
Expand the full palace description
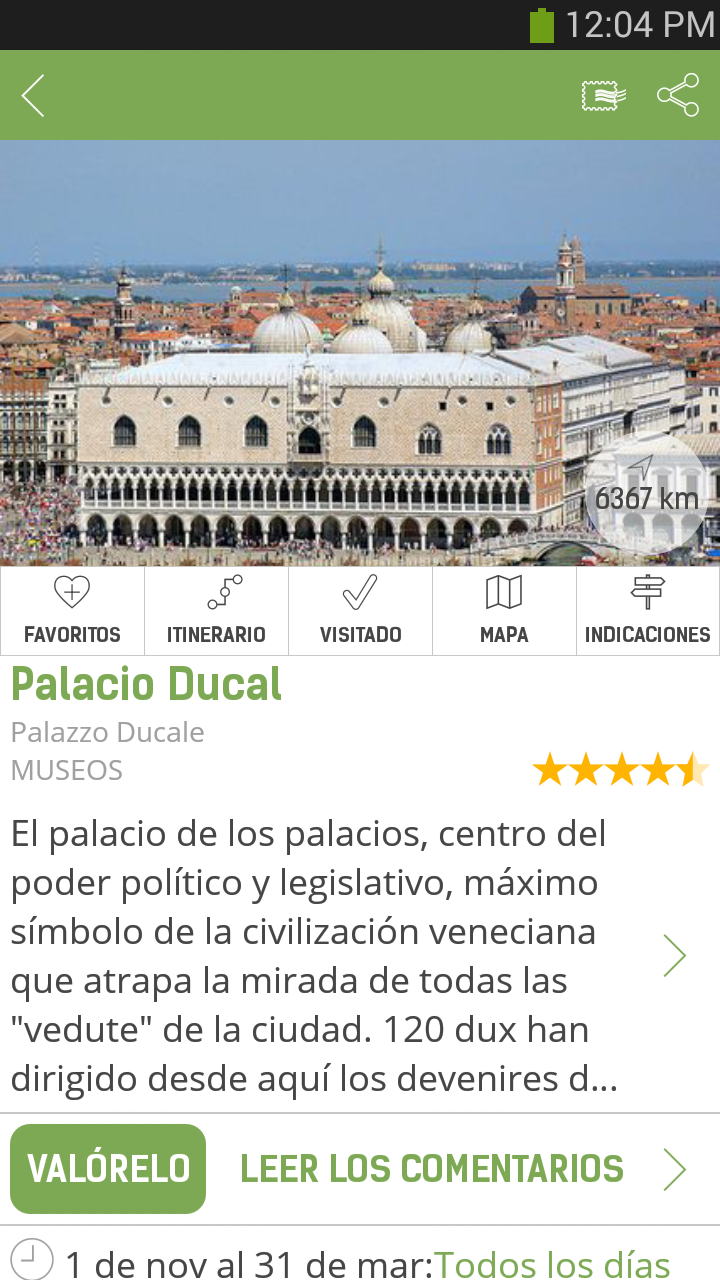[x=674, y=956]
